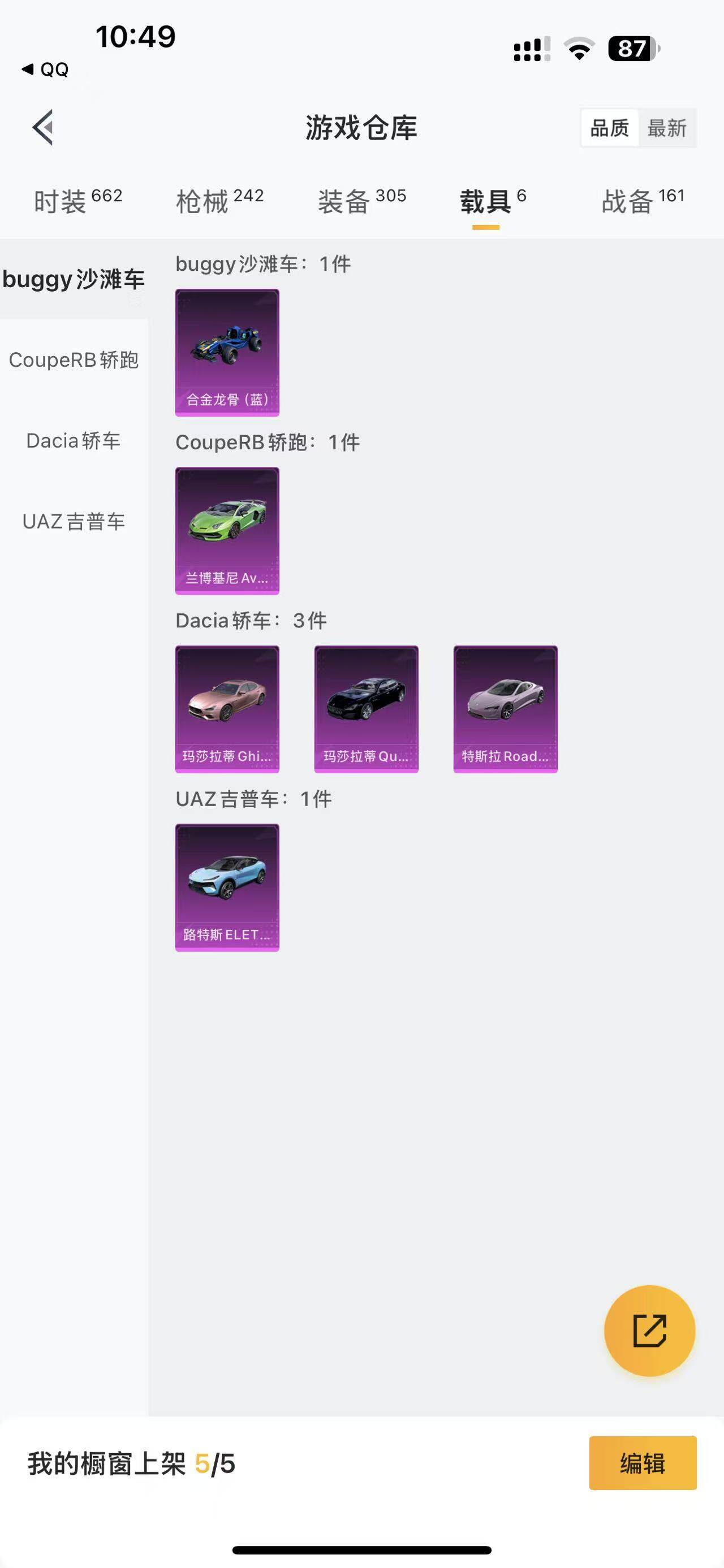
Task: Switch to the 时装 tab
Action: [x=78, y=201]
